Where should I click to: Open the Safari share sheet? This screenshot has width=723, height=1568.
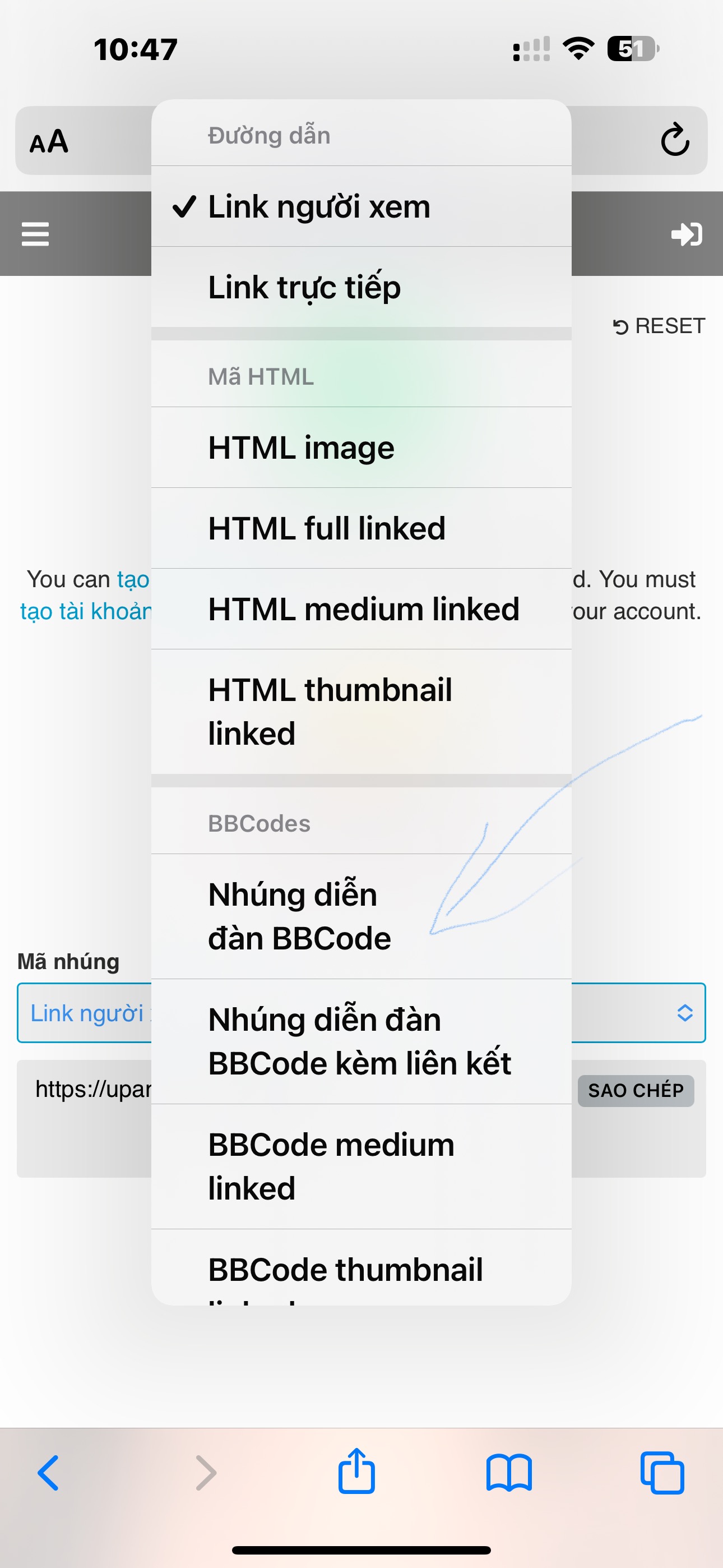pos(356,1472)
